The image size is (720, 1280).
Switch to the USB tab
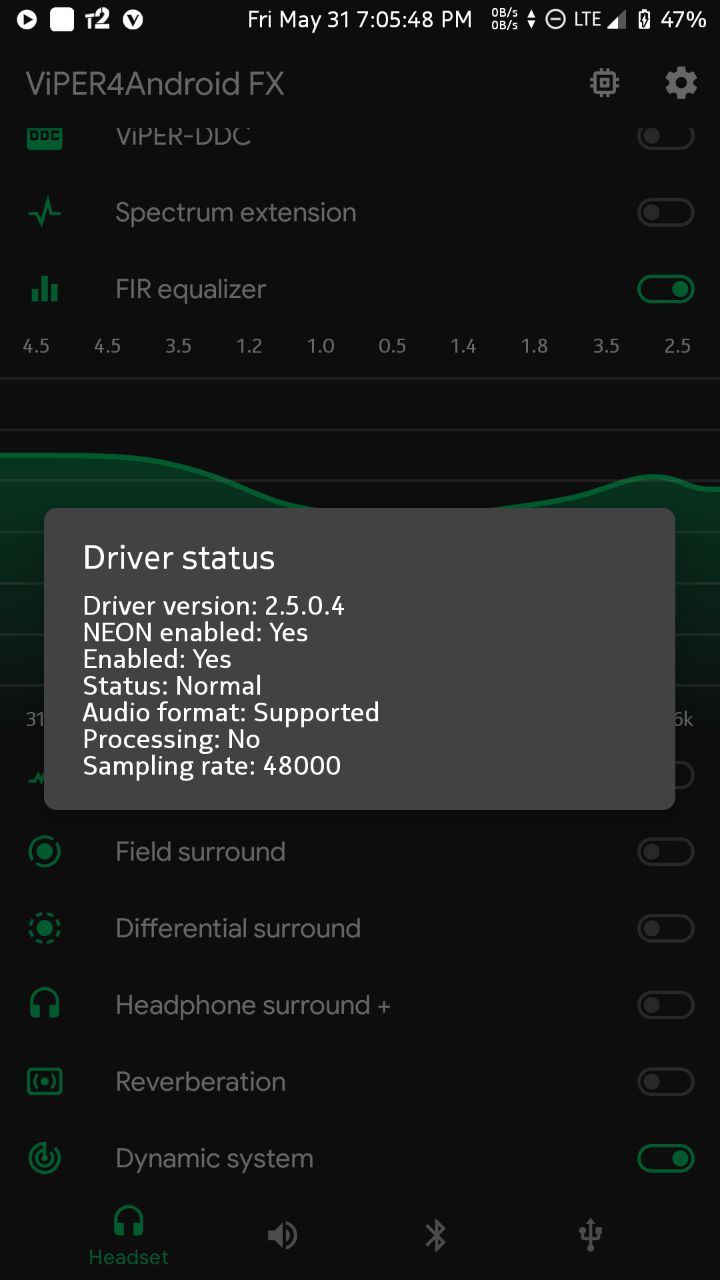(590, 1236)
